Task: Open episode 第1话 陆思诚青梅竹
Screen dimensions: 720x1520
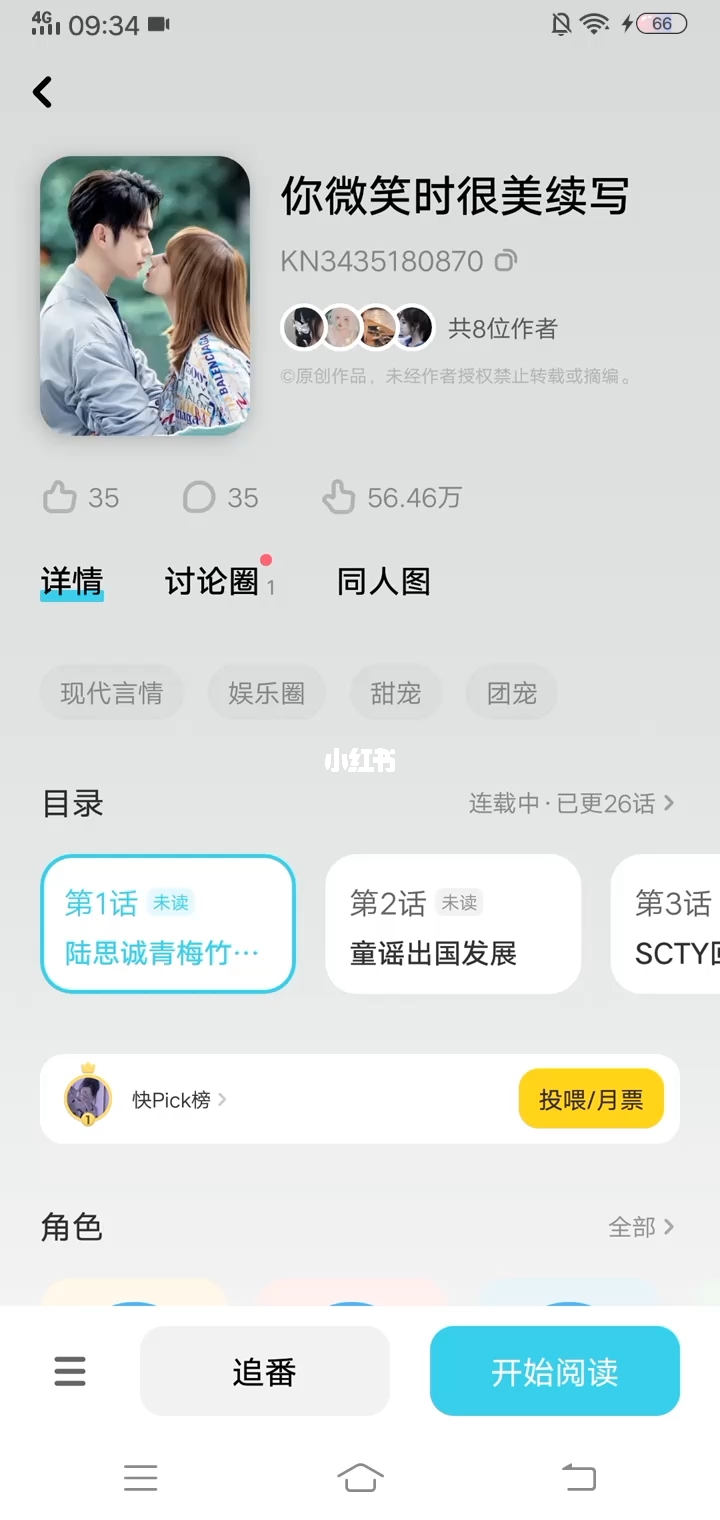Action: tap(168, 924)
